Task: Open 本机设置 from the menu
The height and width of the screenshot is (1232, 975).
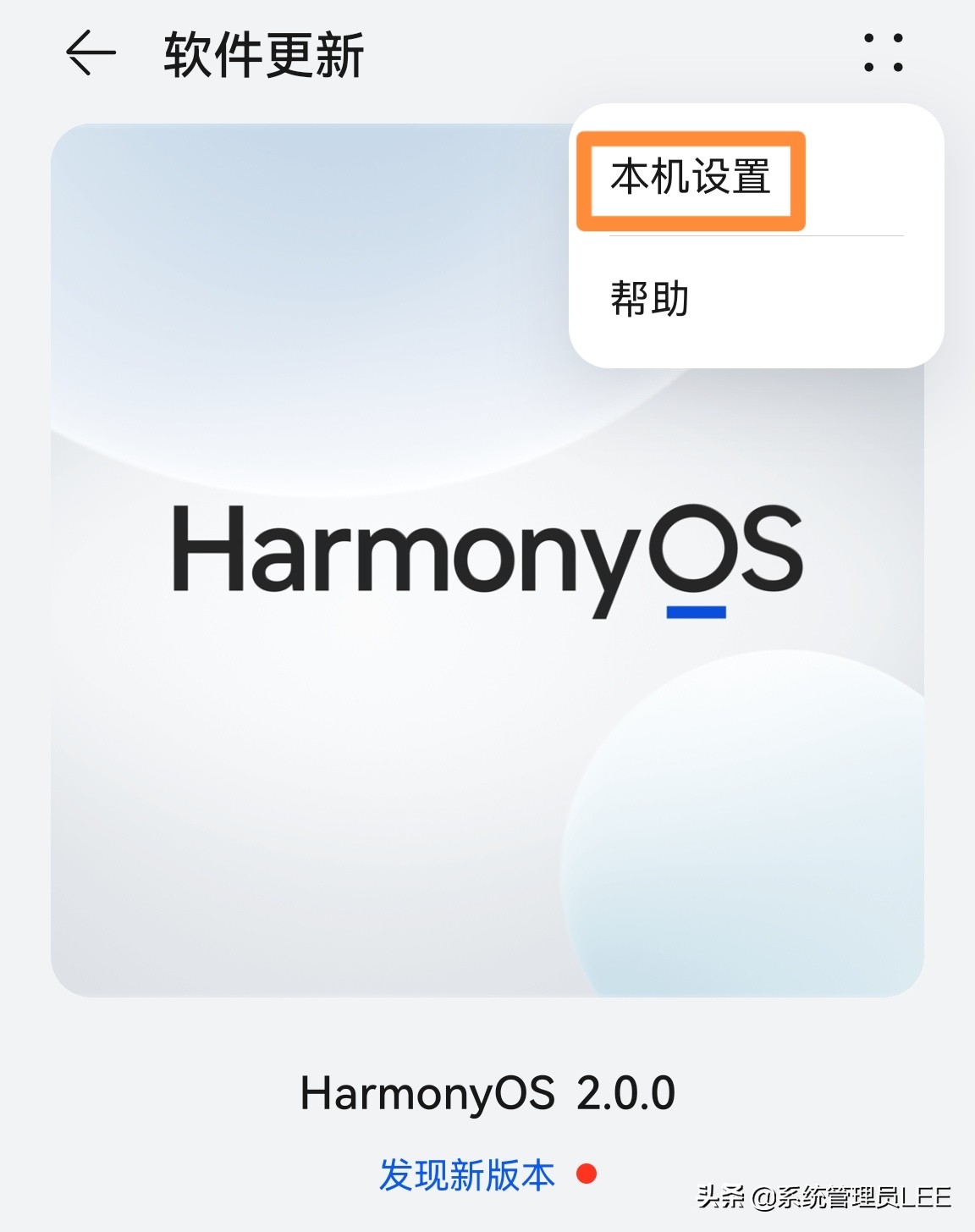Action: coord(691,179)
